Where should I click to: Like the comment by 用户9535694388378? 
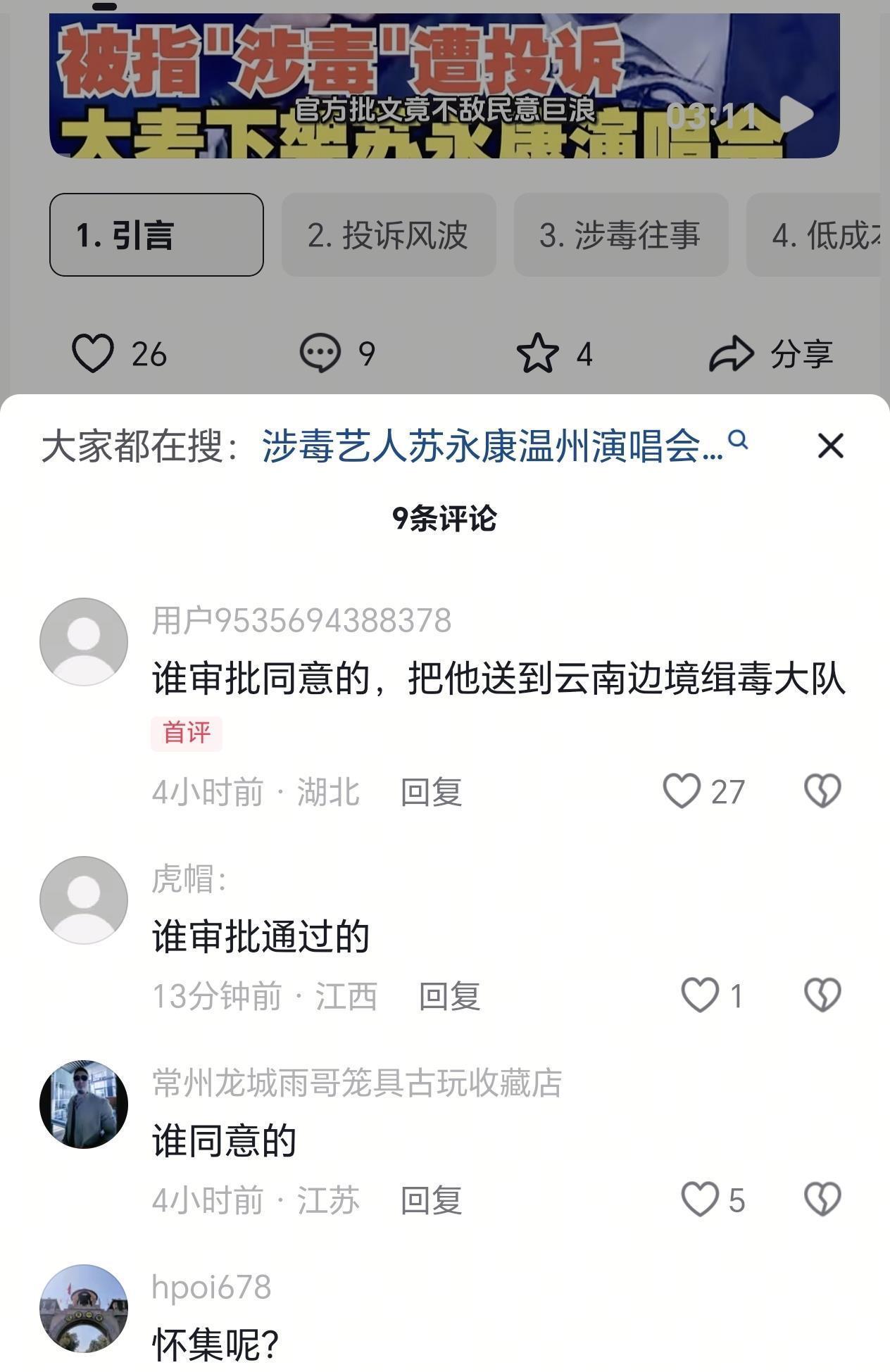coord(682,791)
